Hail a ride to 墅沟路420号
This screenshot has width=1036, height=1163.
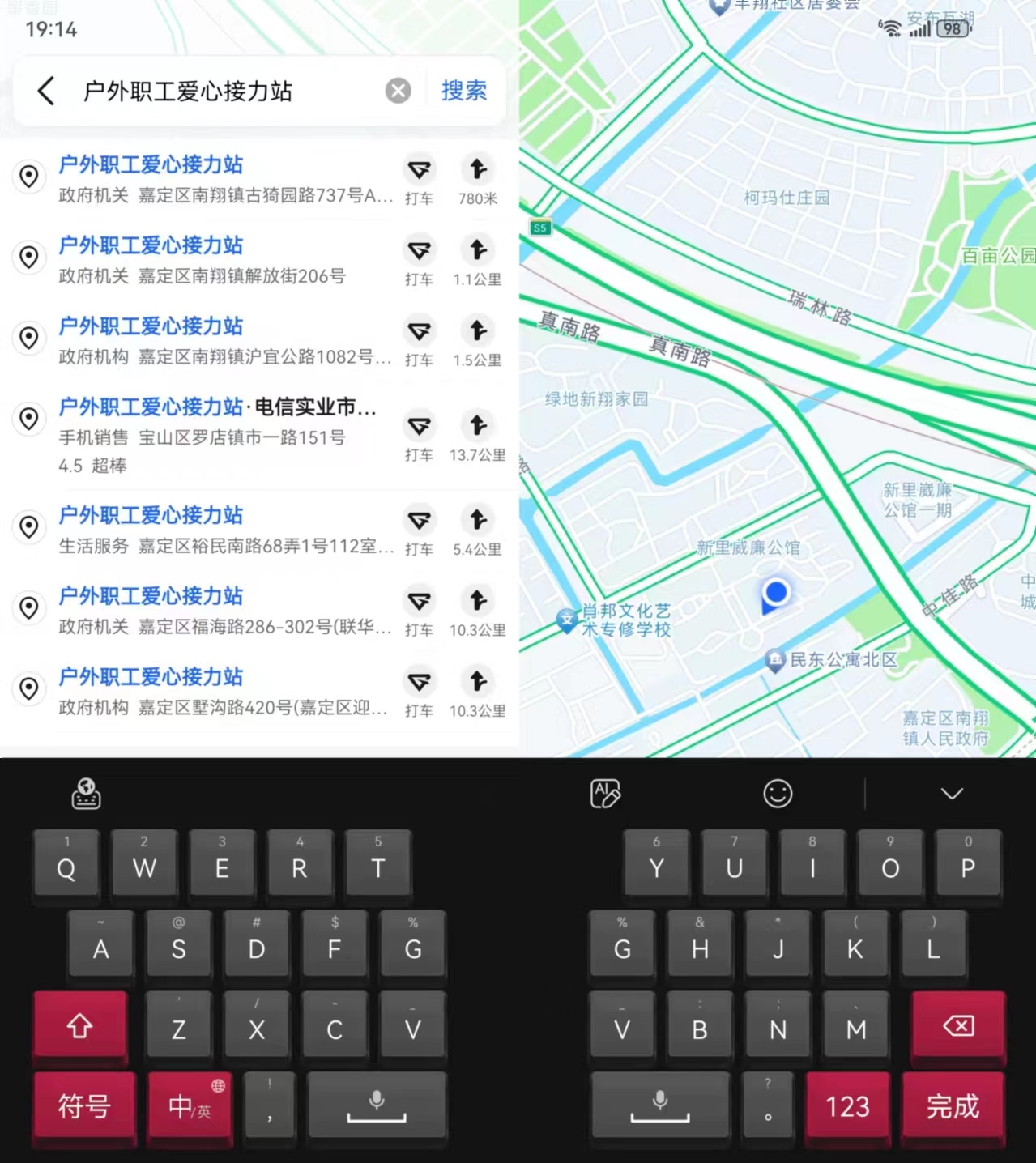click(419, 691)
